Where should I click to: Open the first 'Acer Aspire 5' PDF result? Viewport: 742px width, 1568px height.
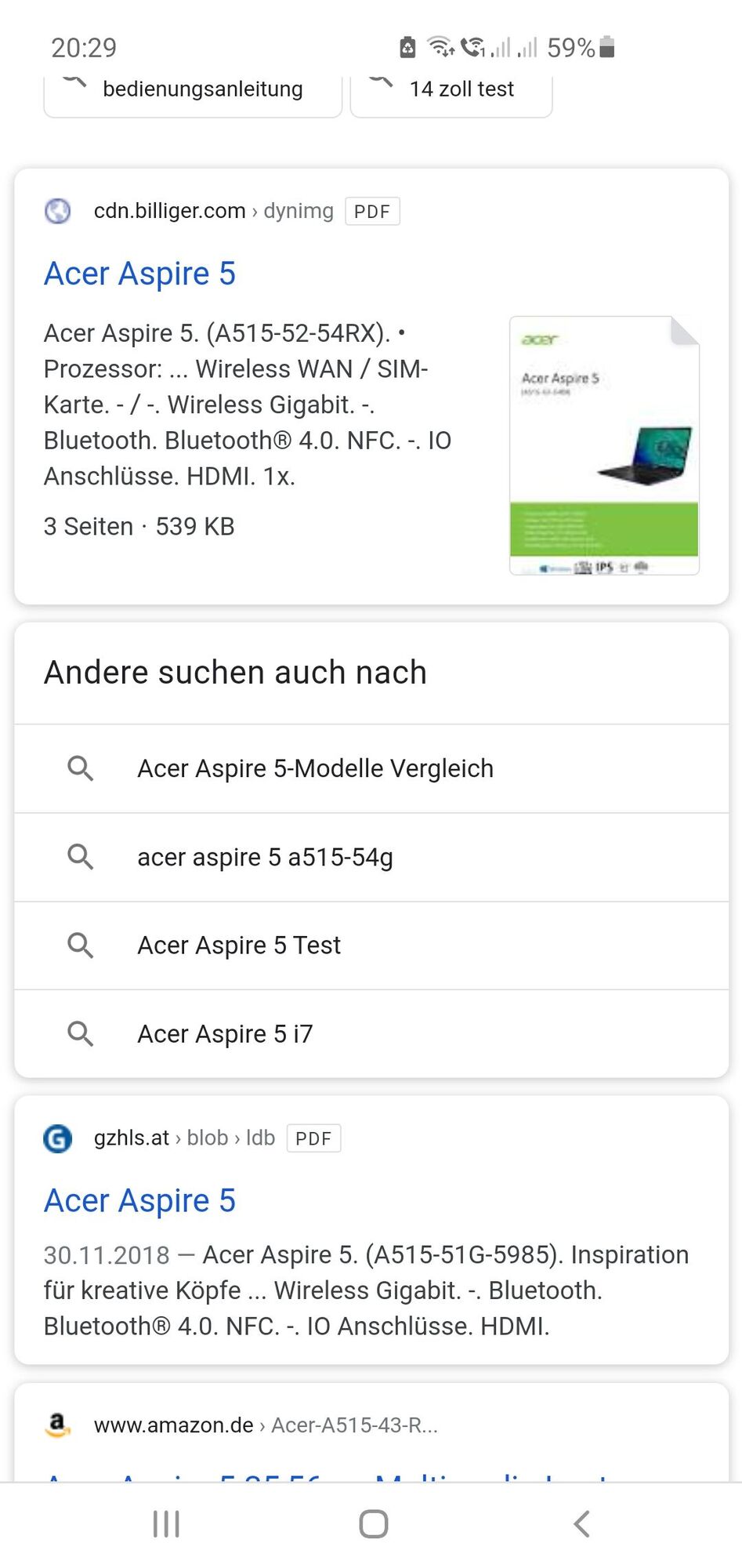pyautogui.click(x=140, y=274)
